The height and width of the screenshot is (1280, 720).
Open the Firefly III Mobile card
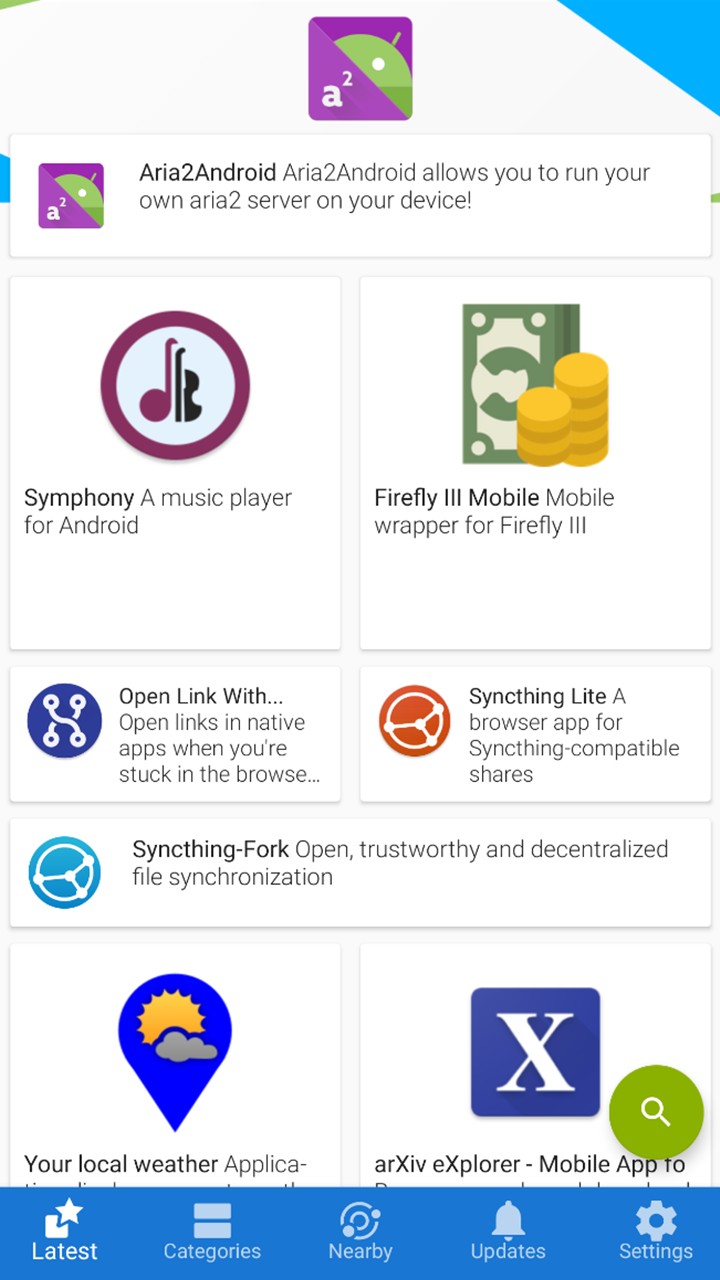(x=535, y=463)
